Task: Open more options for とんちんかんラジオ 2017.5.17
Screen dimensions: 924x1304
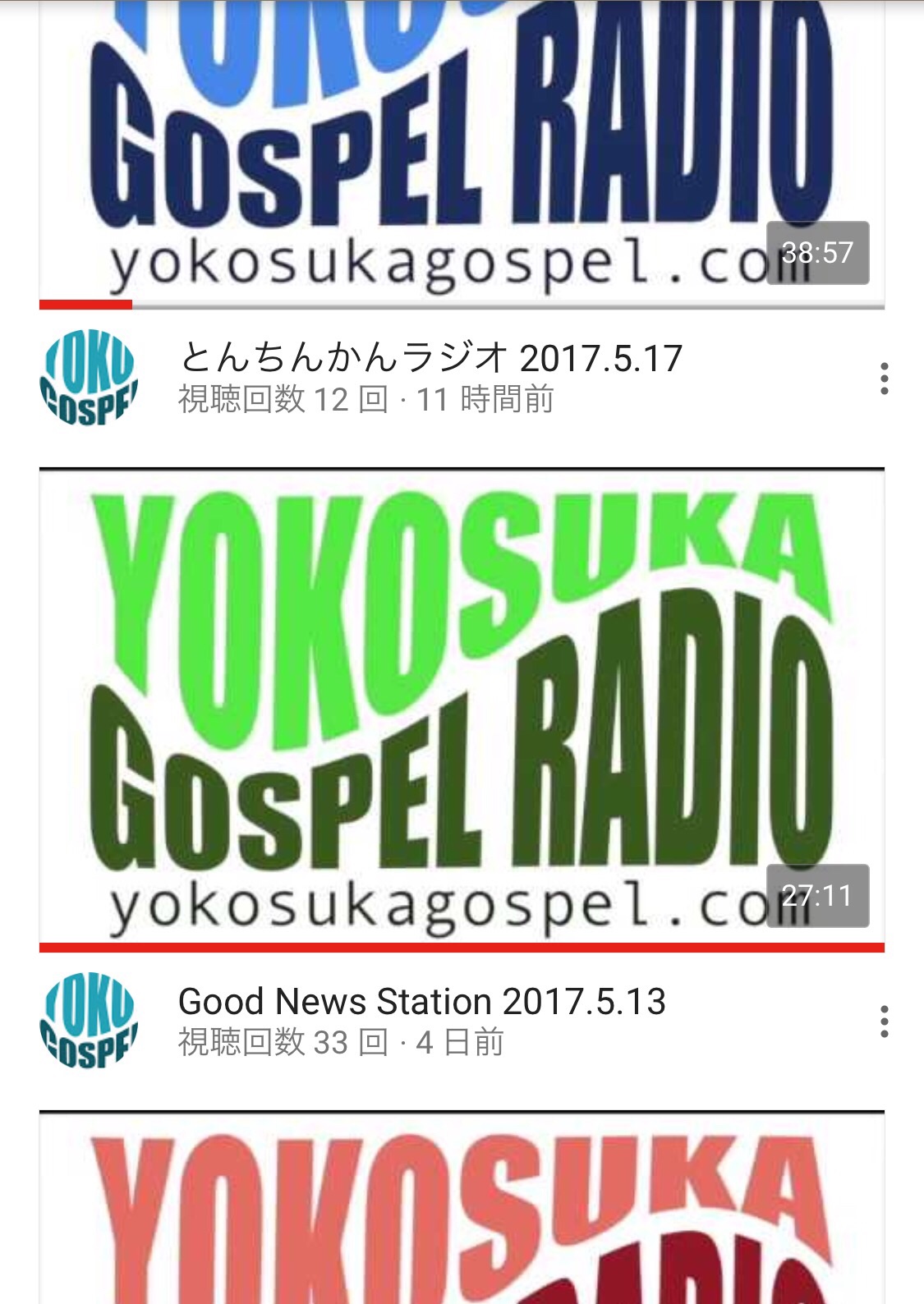Action: click(884, 379)
